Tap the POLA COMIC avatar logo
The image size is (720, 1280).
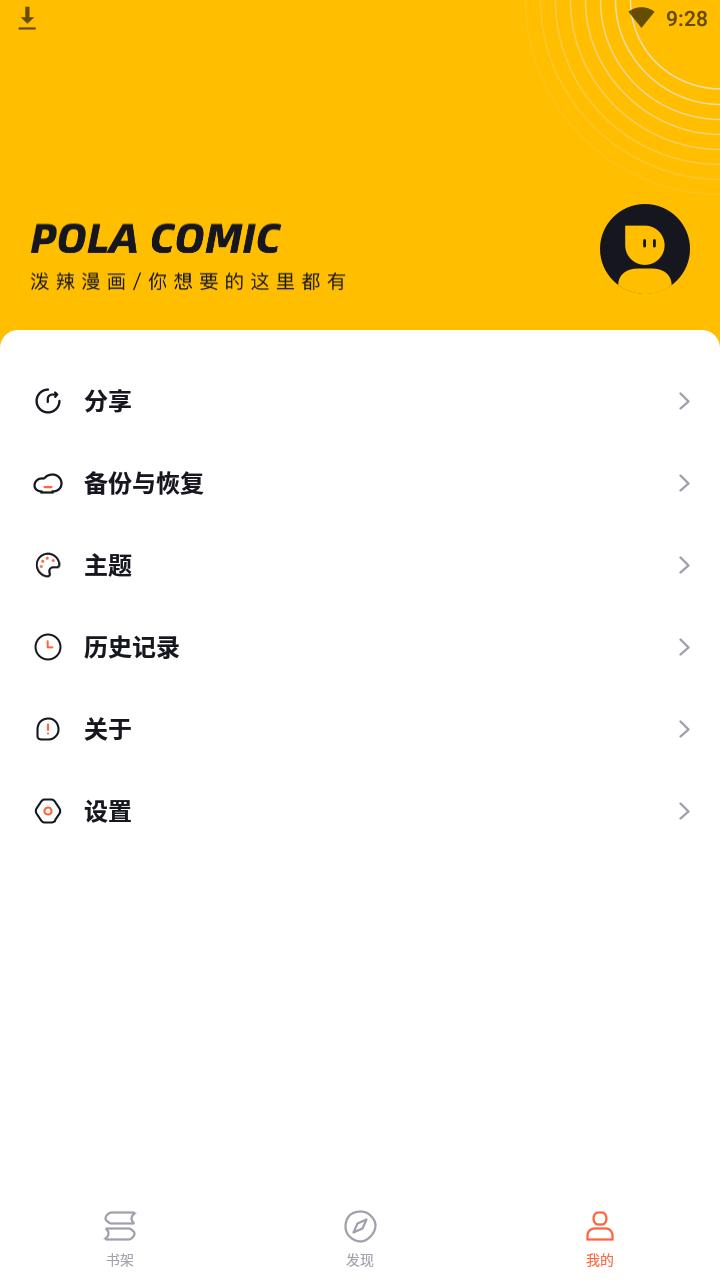645,248
